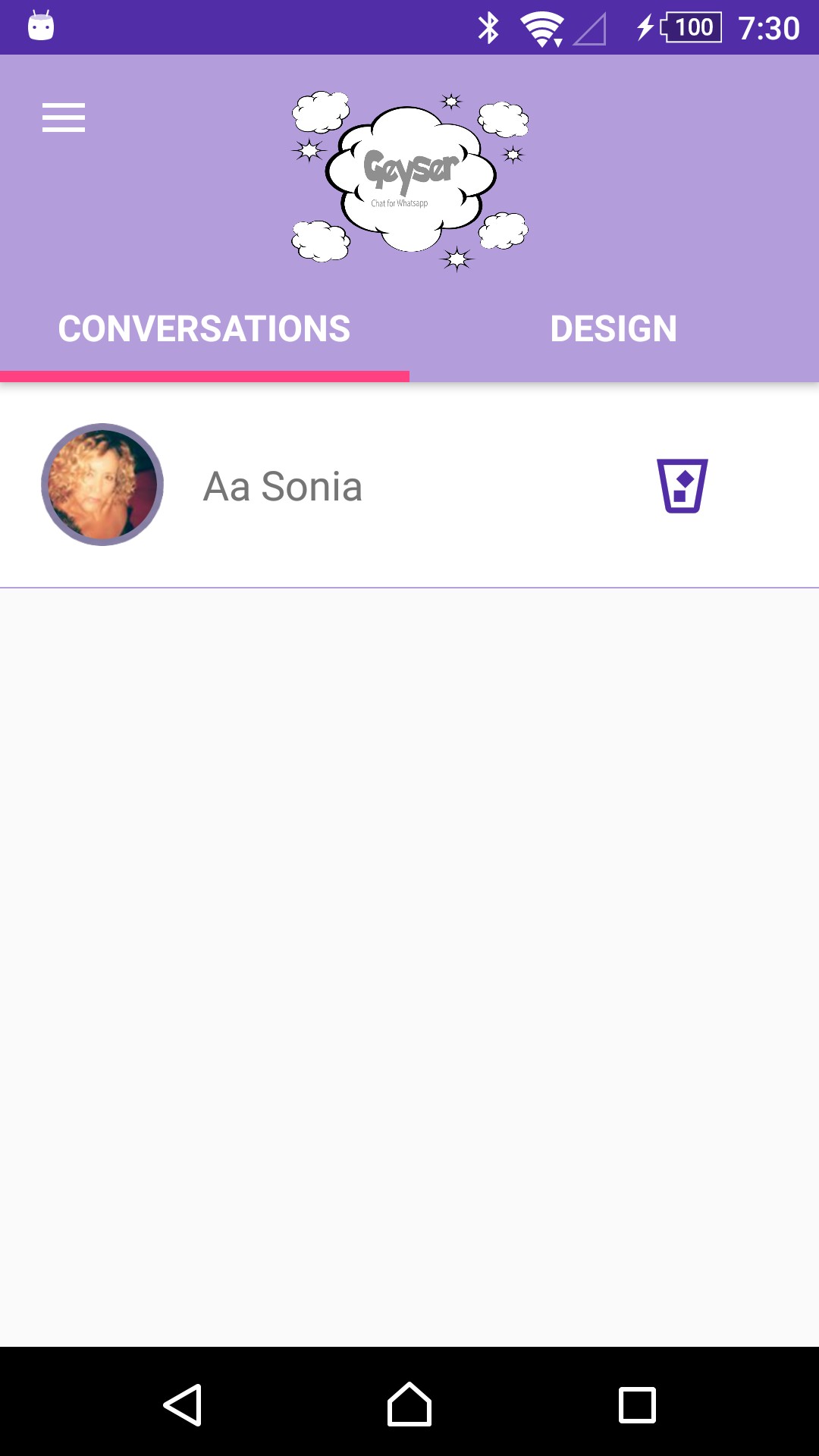This screenshot has height=1456, width=819.
Task: Tap Aa Sonia's profile picture
Action: point(102,485)
